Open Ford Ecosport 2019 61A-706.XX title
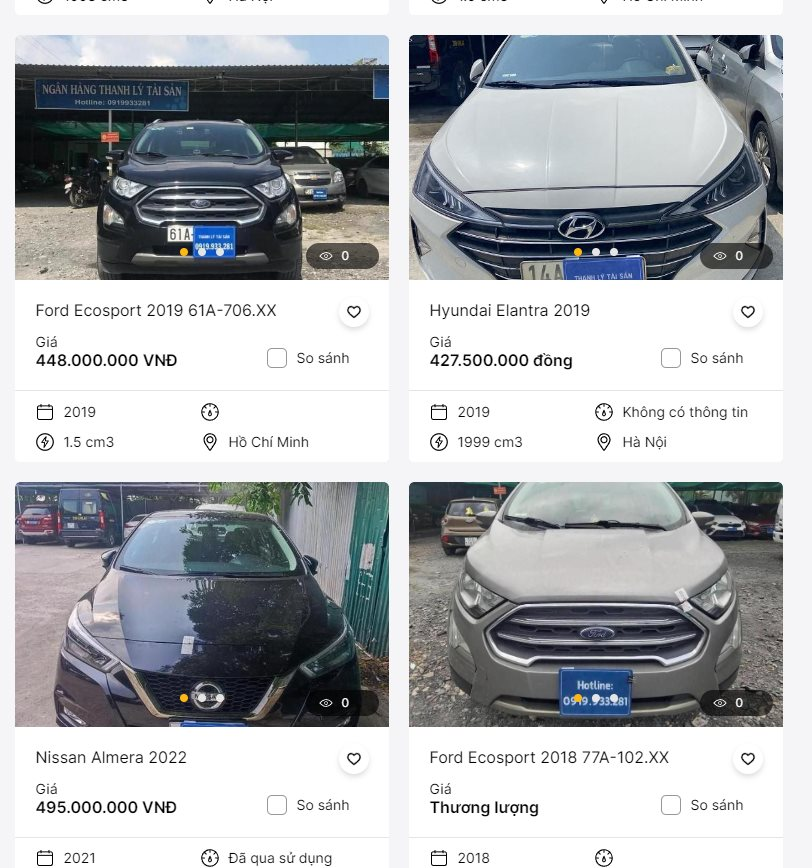Image resolution: width=812 pixels, height=868 pixels. click(156, 311)
